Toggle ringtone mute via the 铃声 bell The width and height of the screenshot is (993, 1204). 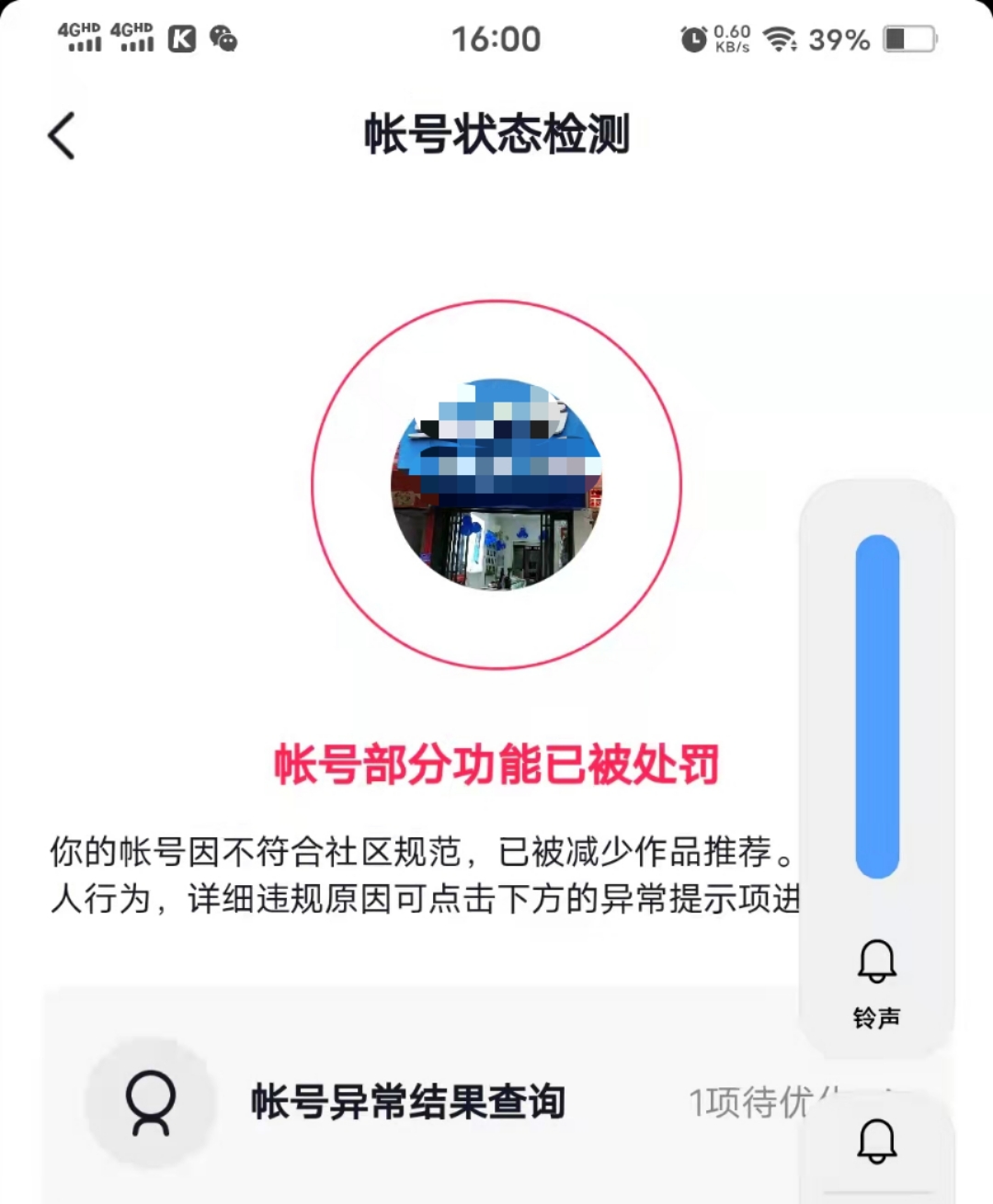pos(878,961)
